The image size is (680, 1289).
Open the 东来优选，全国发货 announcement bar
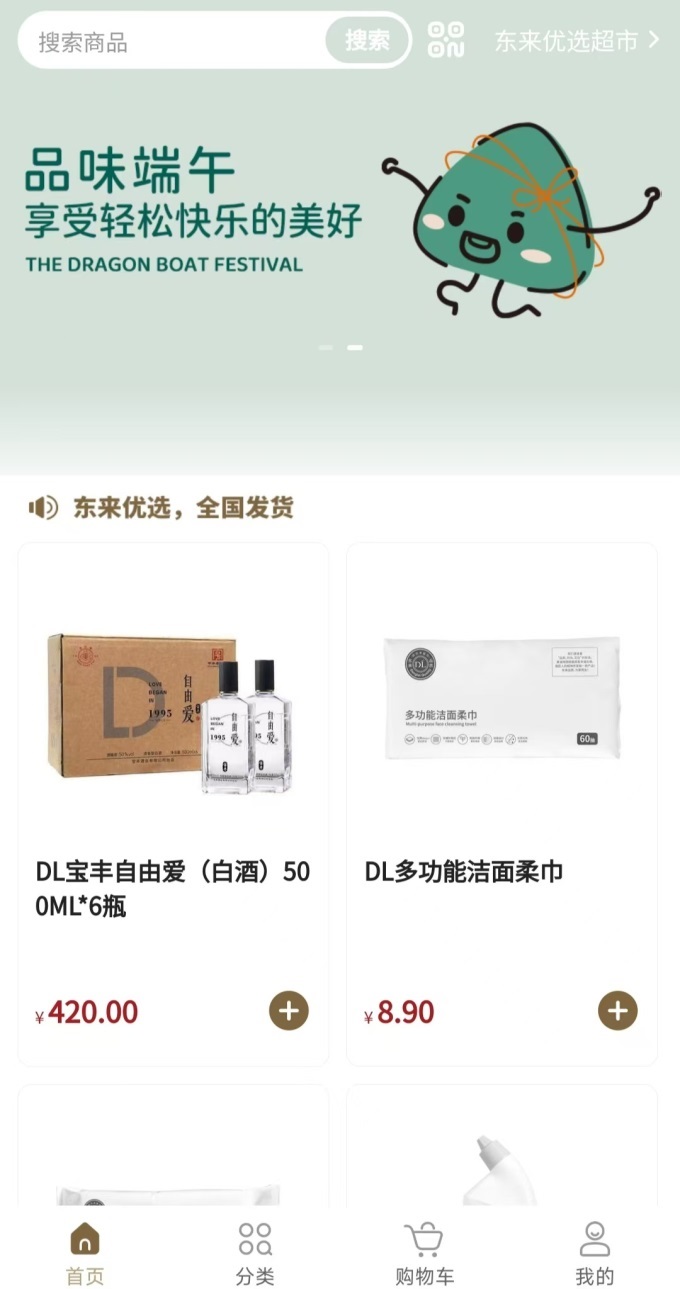(183, 507)
